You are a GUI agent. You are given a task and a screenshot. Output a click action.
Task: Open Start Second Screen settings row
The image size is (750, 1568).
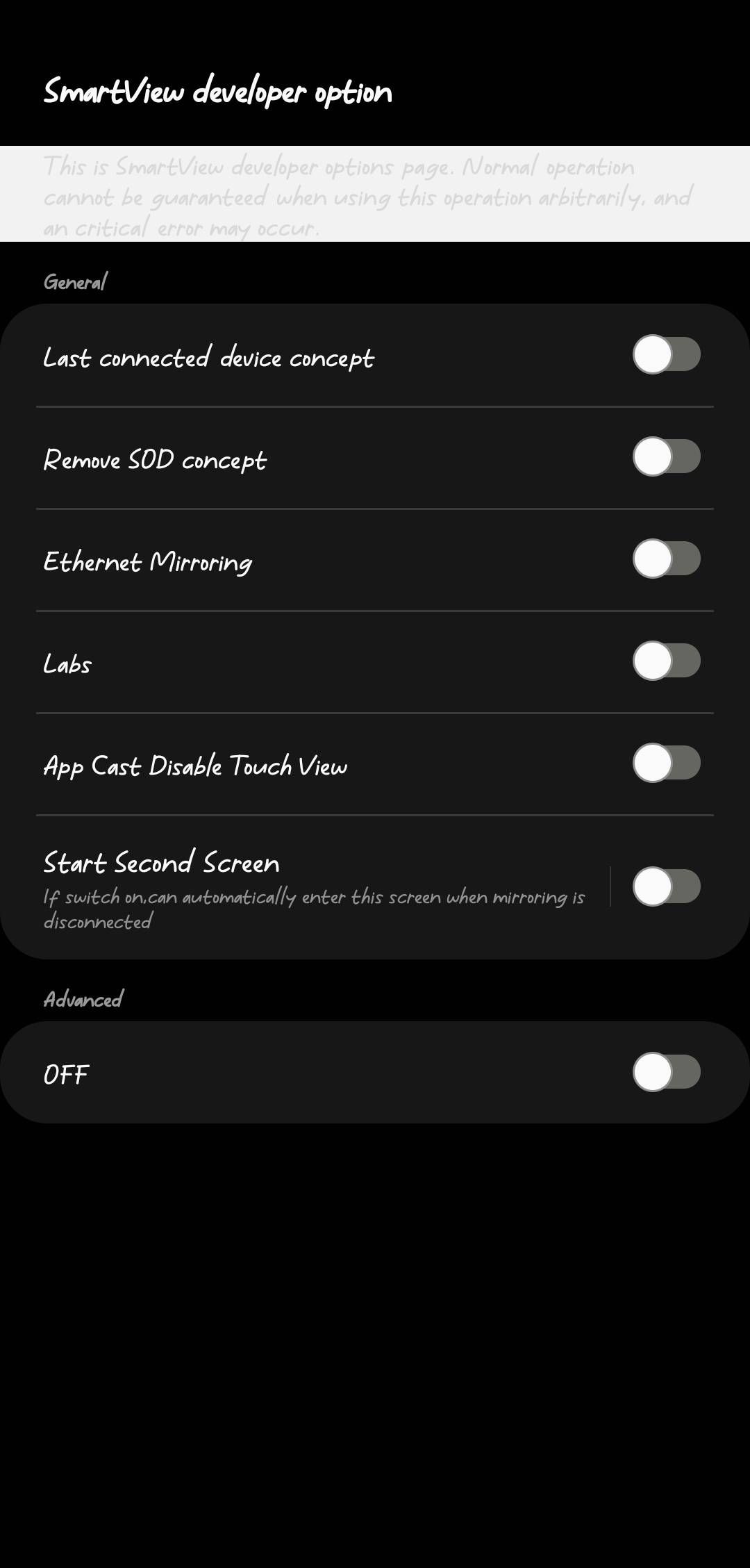312,887
